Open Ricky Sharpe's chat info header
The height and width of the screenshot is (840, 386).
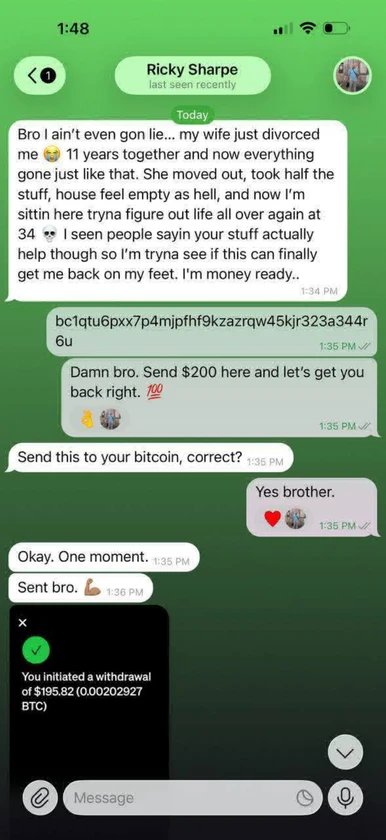(x=192, y=76)
